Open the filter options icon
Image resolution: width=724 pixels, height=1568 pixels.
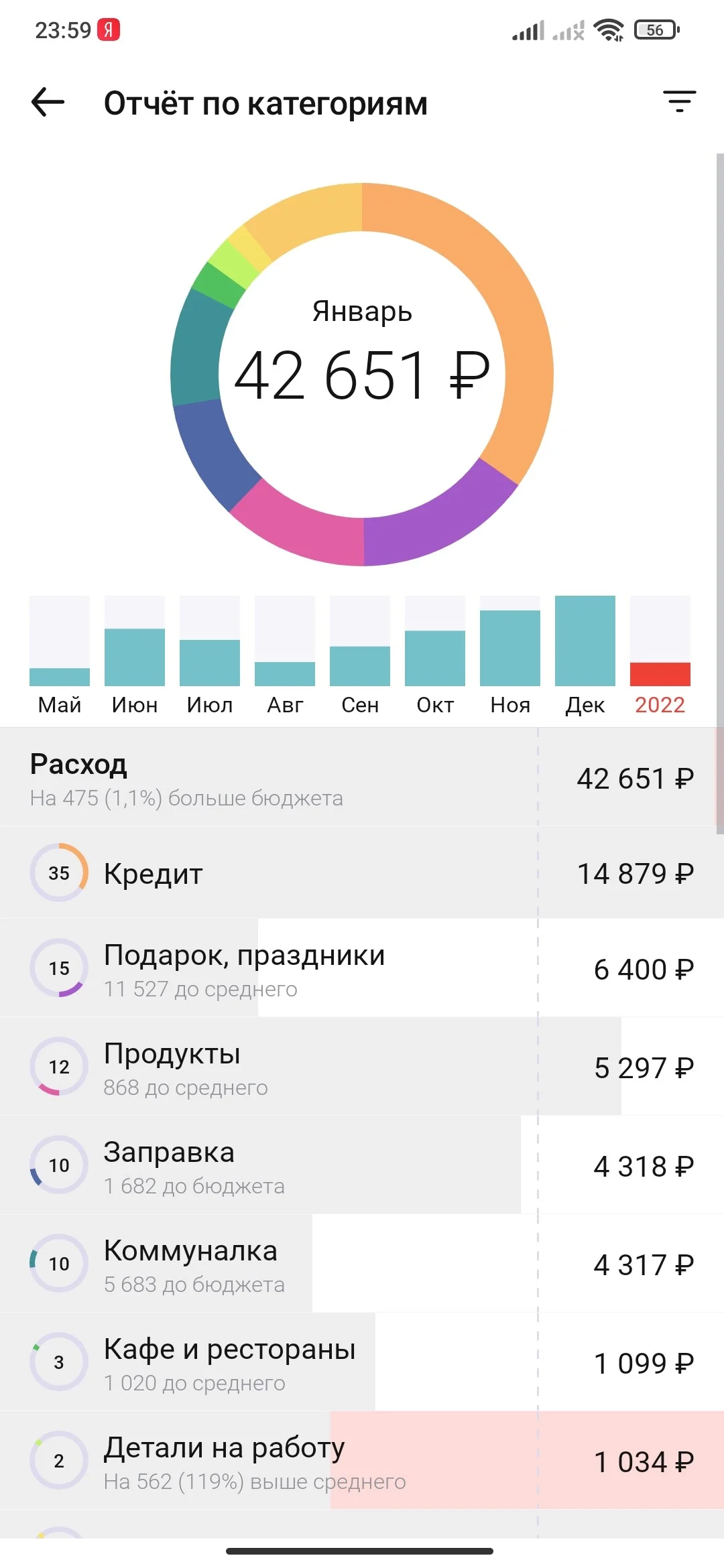[679, 102]
